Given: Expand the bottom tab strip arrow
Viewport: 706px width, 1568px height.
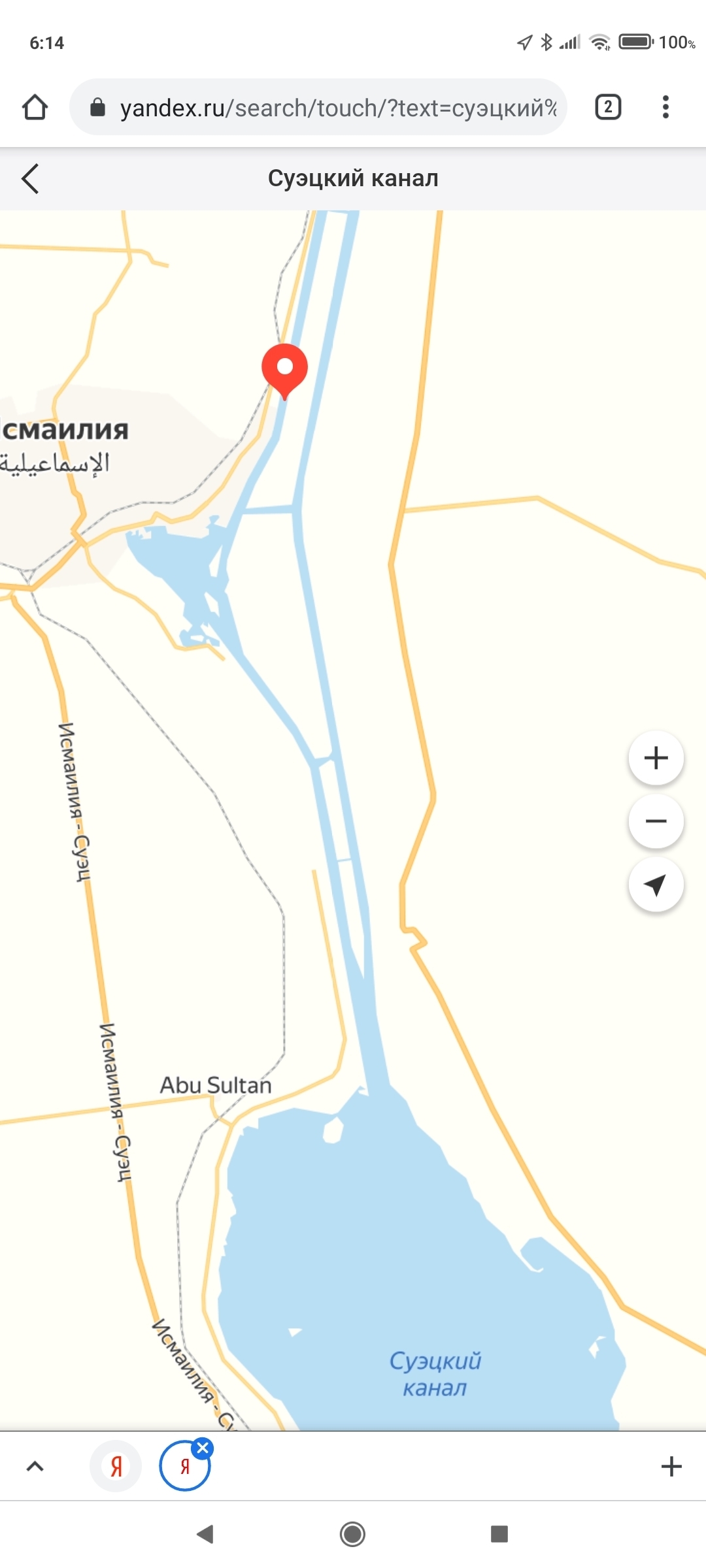Looking at the screenshot, I should [x=35, y=1466].
